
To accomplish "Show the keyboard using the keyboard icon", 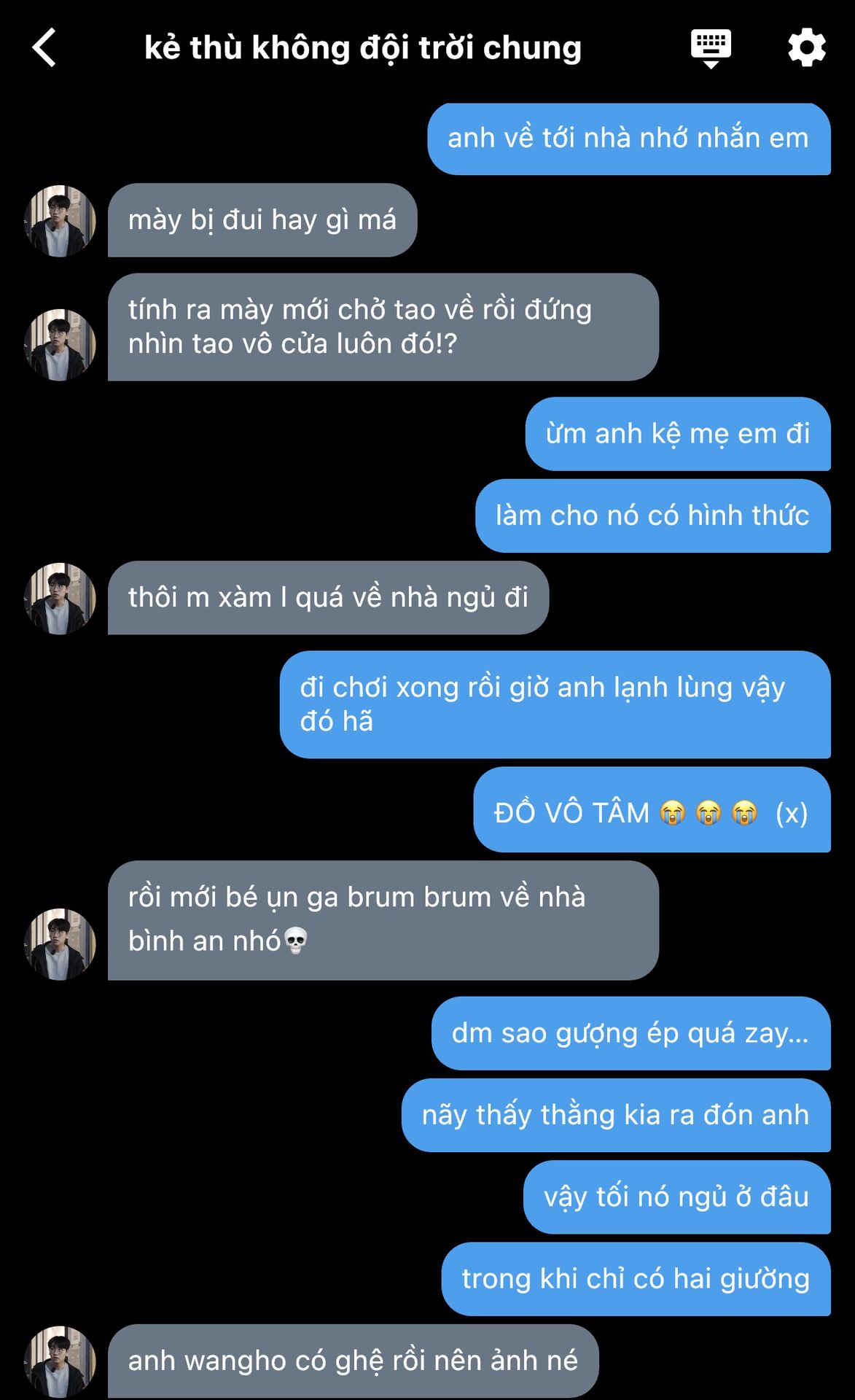I will pos(711,48).
